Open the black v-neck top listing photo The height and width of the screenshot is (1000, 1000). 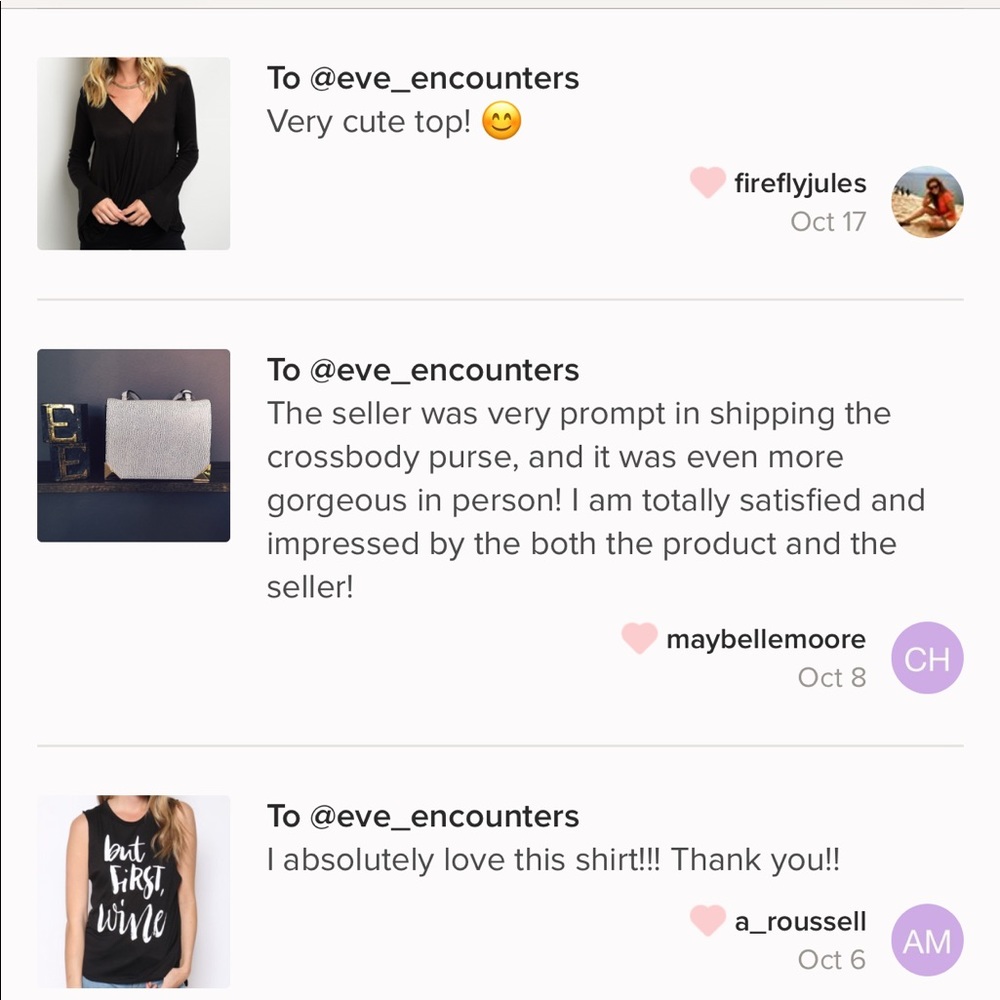[x=133, y=153]
